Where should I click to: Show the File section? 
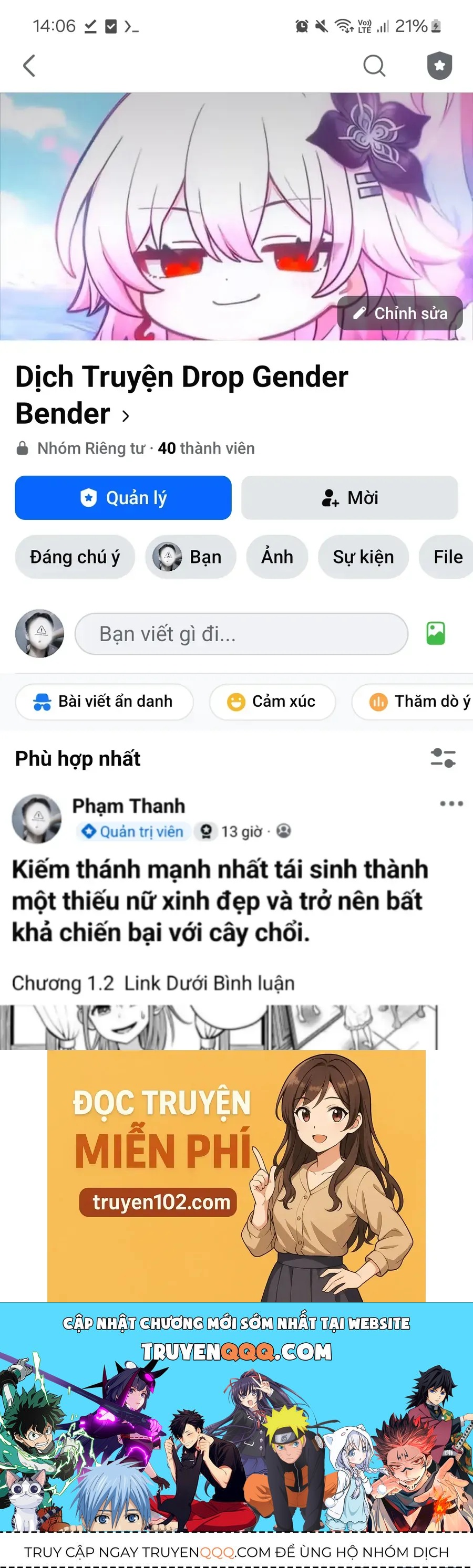[x=447, y=557]
